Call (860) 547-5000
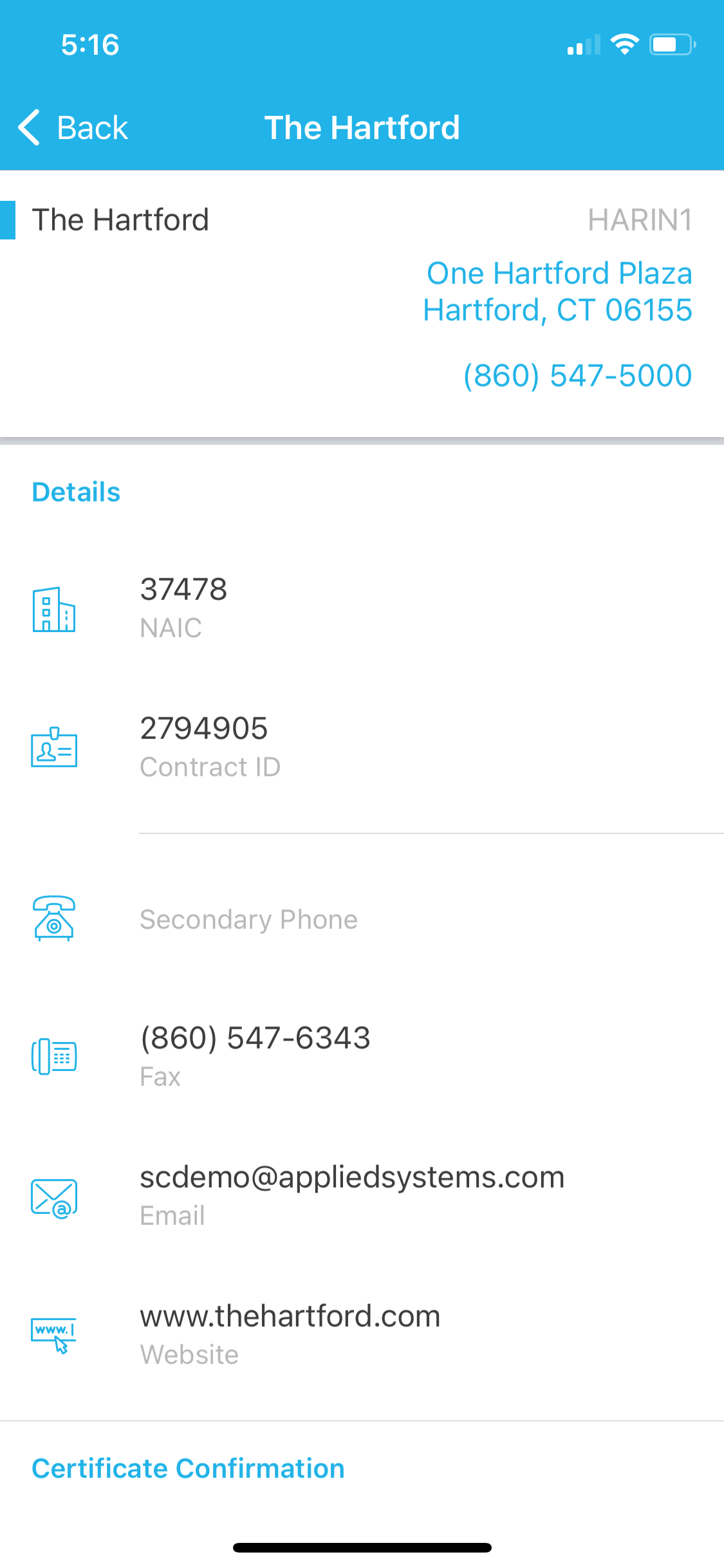Screen dimensions: 724x1568 (577, 375)
